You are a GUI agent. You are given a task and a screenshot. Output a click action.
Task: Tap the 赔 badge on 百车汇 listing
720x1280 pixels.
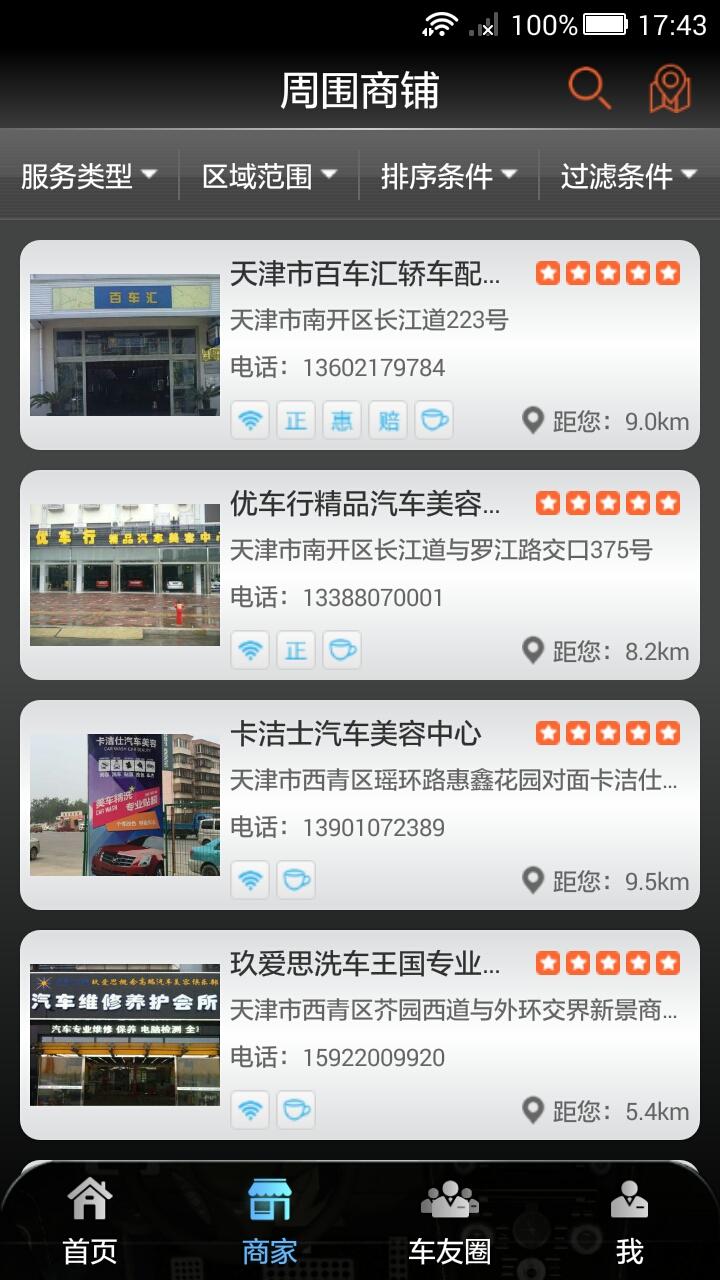388,420
